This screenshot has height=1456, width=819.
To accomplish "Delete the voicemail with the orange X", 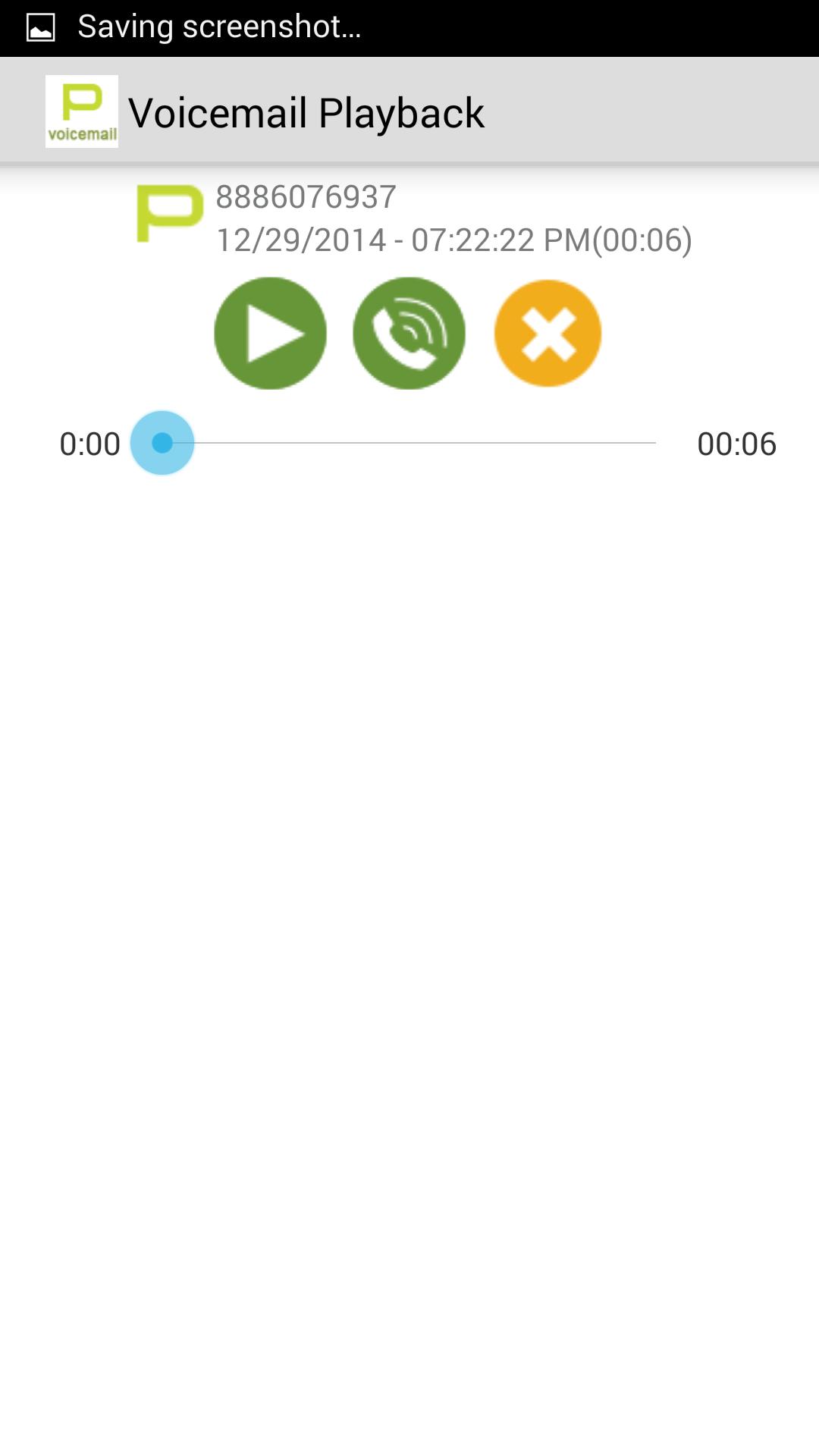I will pyautogui.click(x=548, y=332).
